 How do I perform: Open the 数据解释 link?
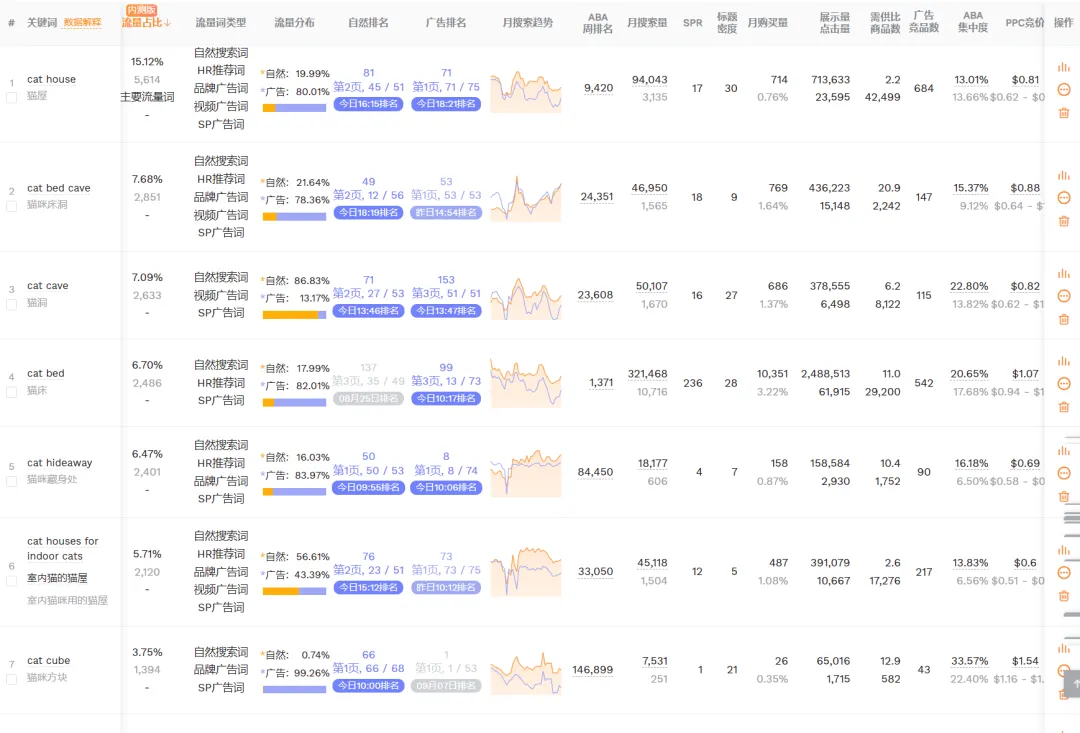pos(82,22)
